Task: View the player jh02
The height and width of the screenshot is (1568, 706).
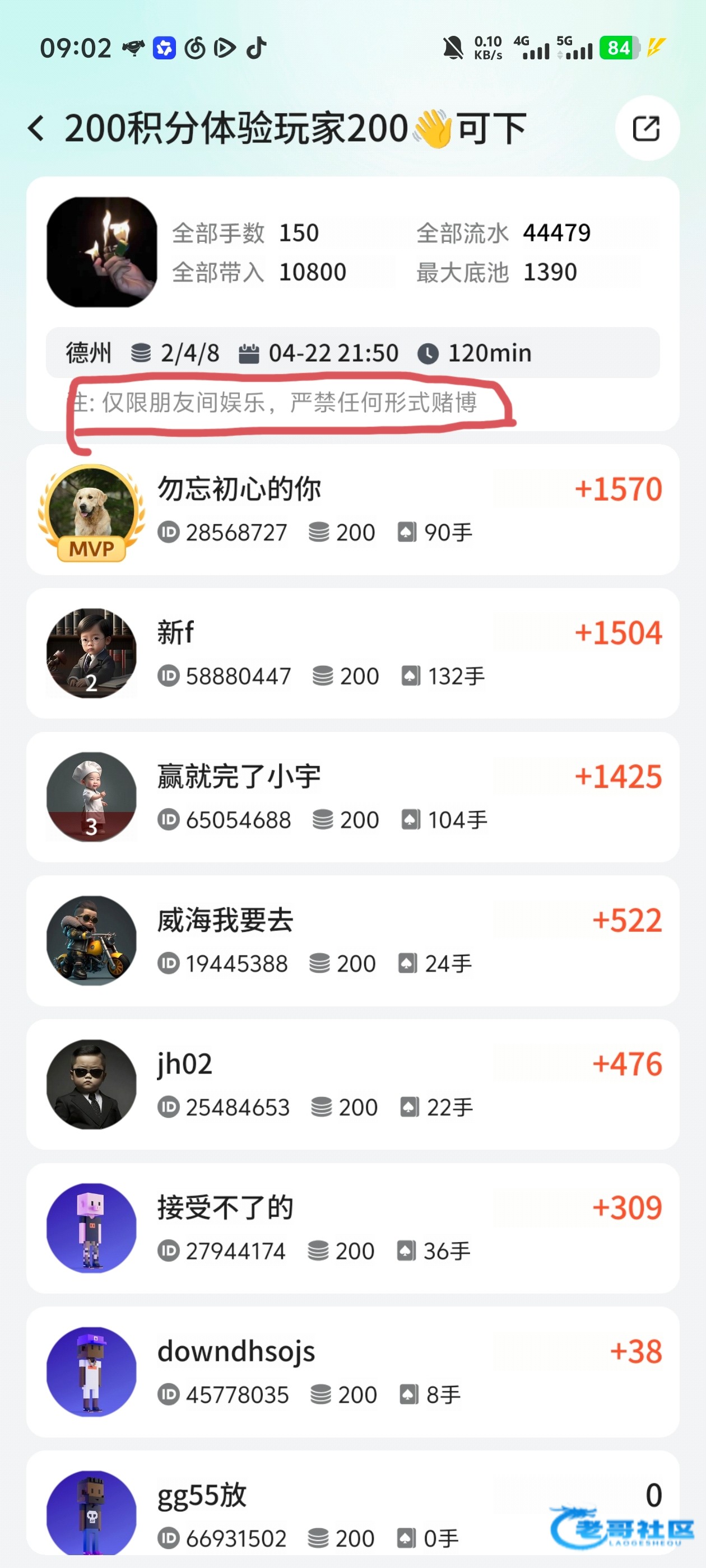Action: pyautogui.click(x=352, y=1085)
